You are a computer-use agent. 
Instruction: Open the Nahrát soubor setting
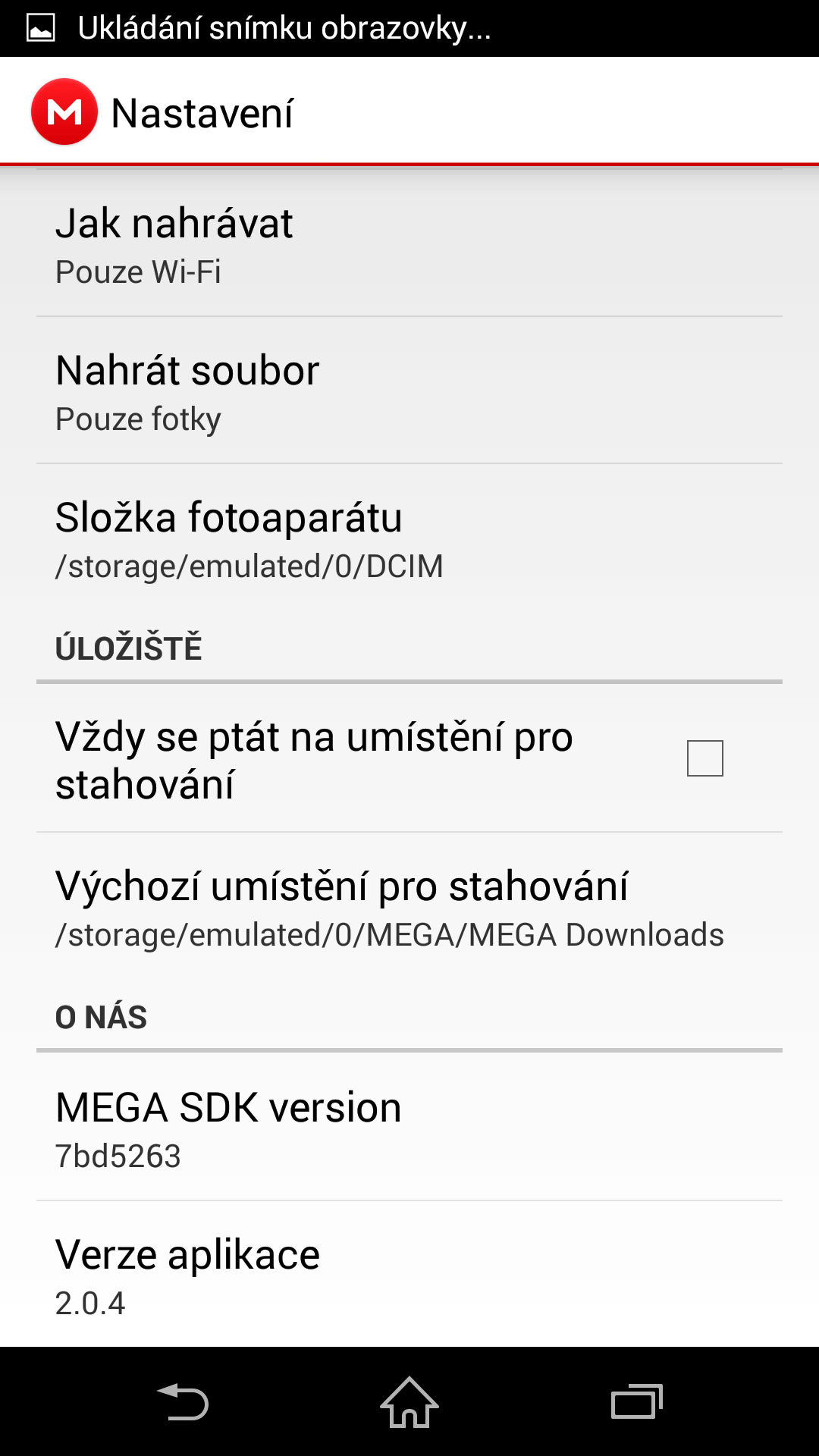pyautogui.click(x=409, y=391)
